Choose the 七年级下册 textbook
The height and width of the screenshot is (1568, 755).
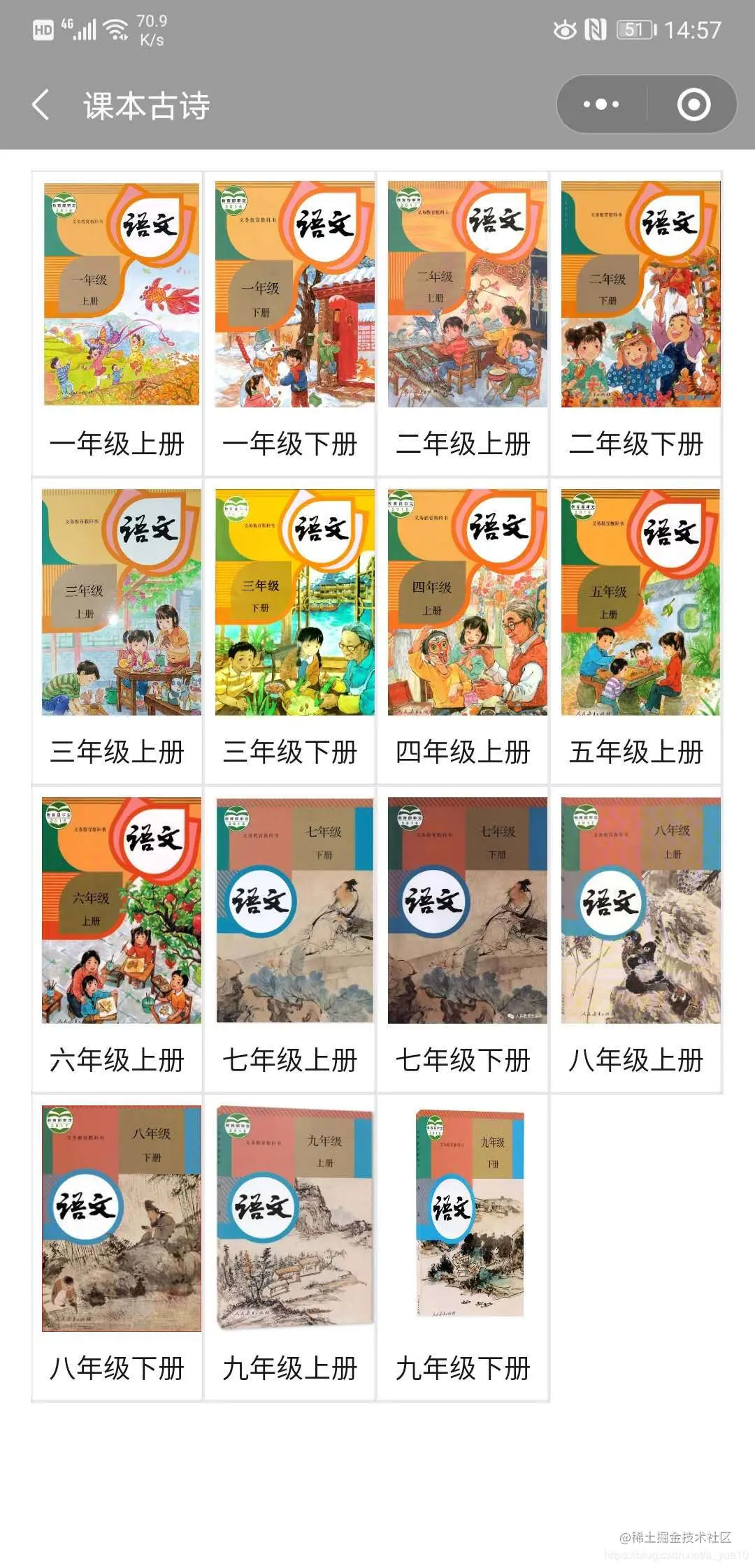pos(463,939)
